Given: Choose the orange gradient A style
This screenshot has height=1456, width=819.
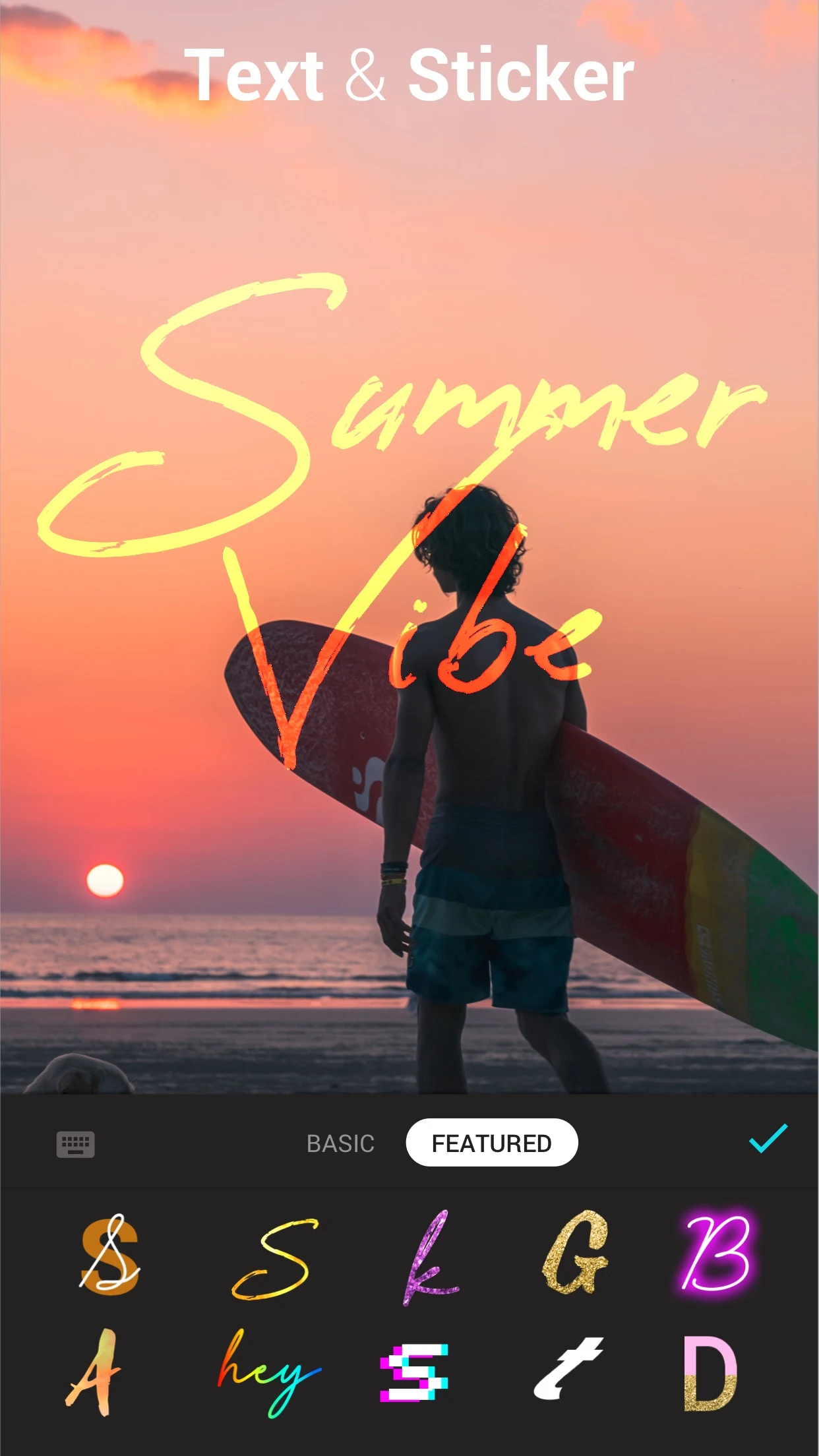Looking at the screenshot, I should tap(94, 1374).
